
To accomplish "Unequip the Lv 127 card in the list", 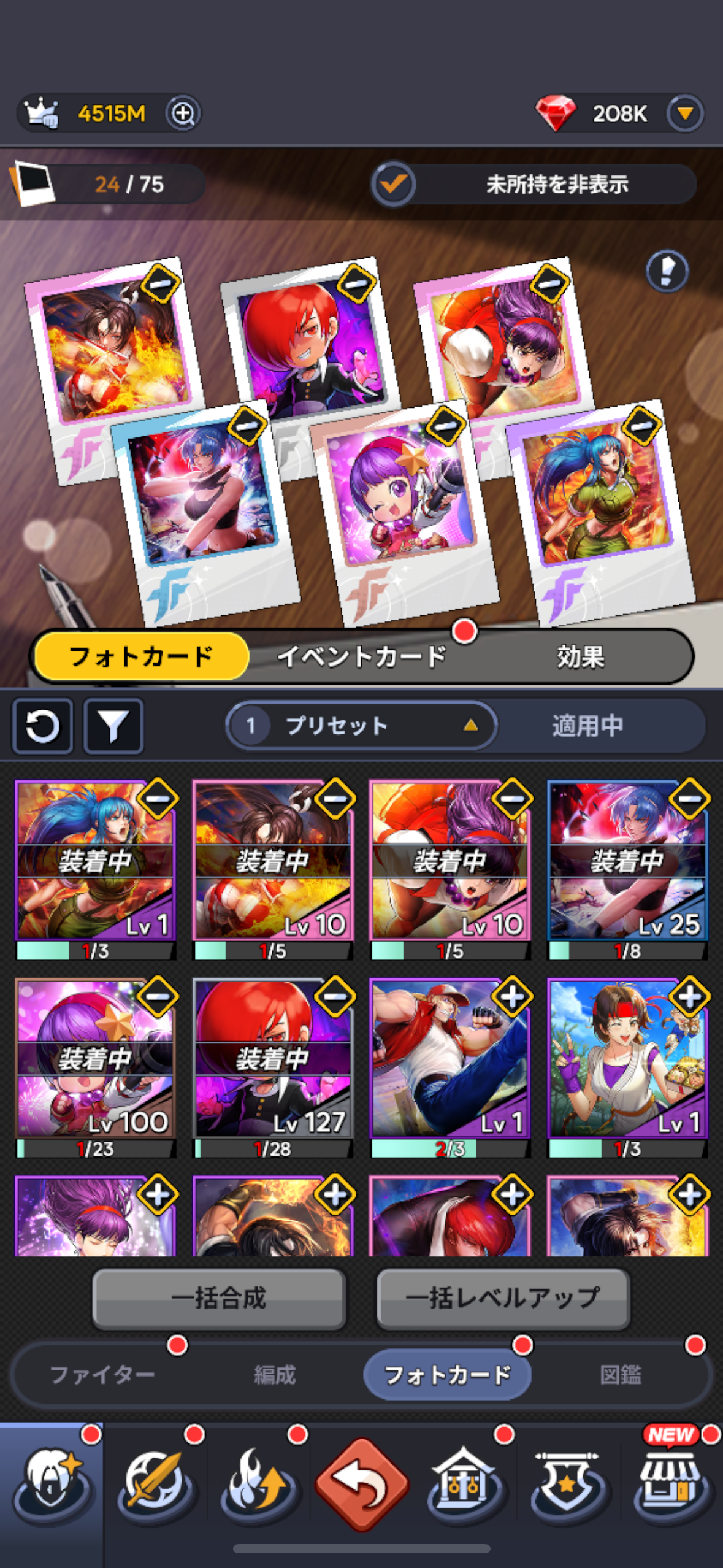I will (x=335, y=996).
